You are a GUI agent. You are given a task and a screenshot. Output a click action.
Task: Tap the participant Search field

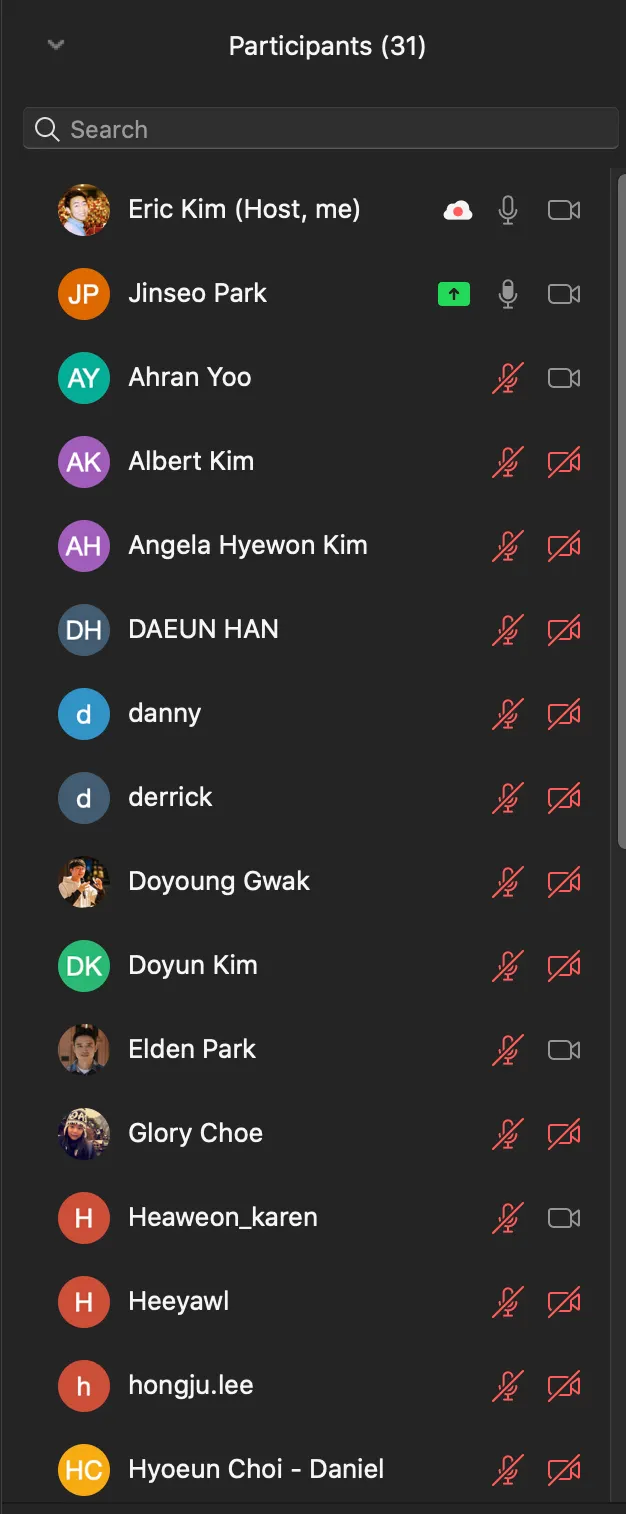click(320, 129)
